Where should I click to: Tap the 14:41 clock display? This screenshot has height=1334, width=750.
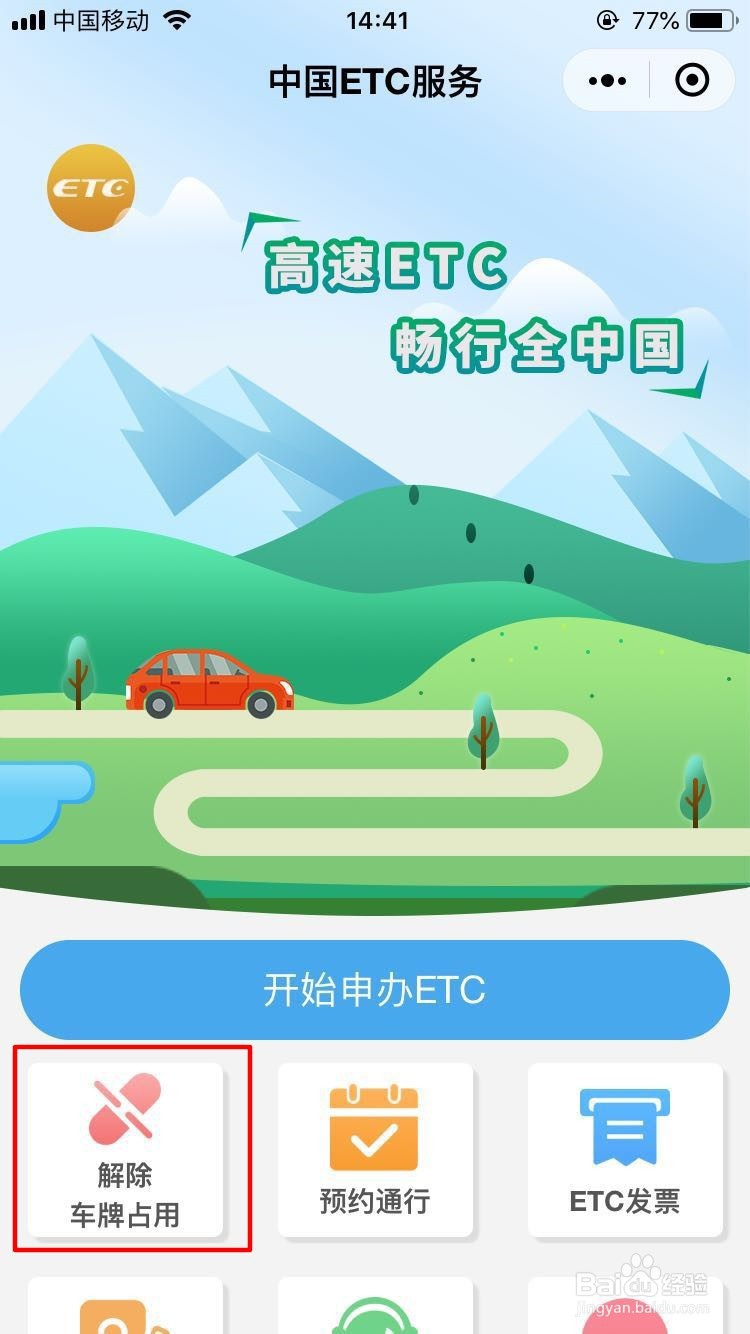pyautogui.click(x=375, y=17)
